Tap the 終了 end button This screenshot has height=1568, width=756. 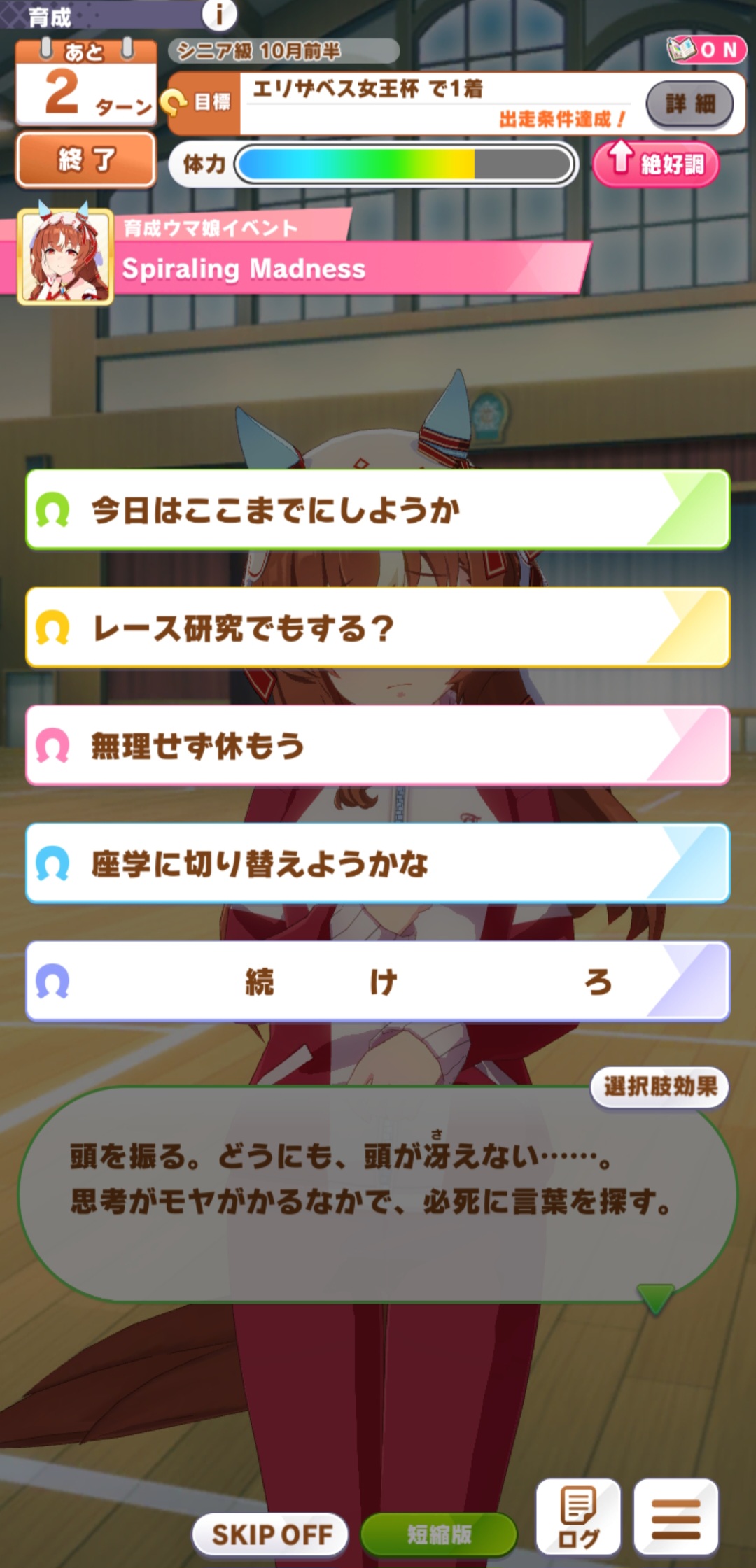tap(85, 160)
